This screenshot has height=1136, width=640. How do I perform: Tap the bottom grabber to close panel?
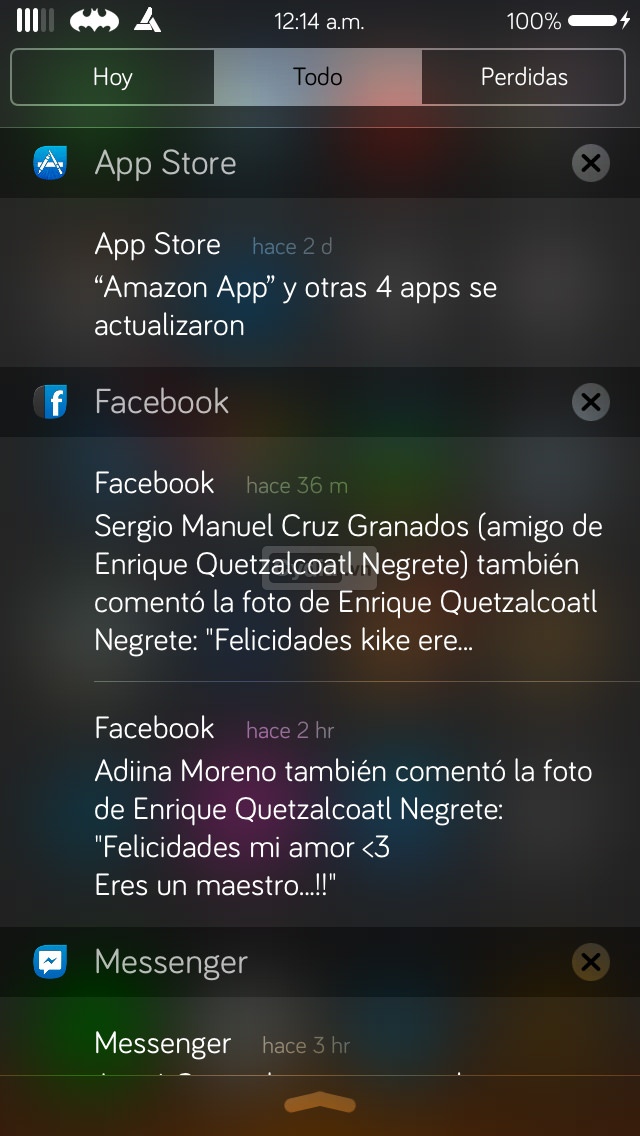click(320, 1104)
